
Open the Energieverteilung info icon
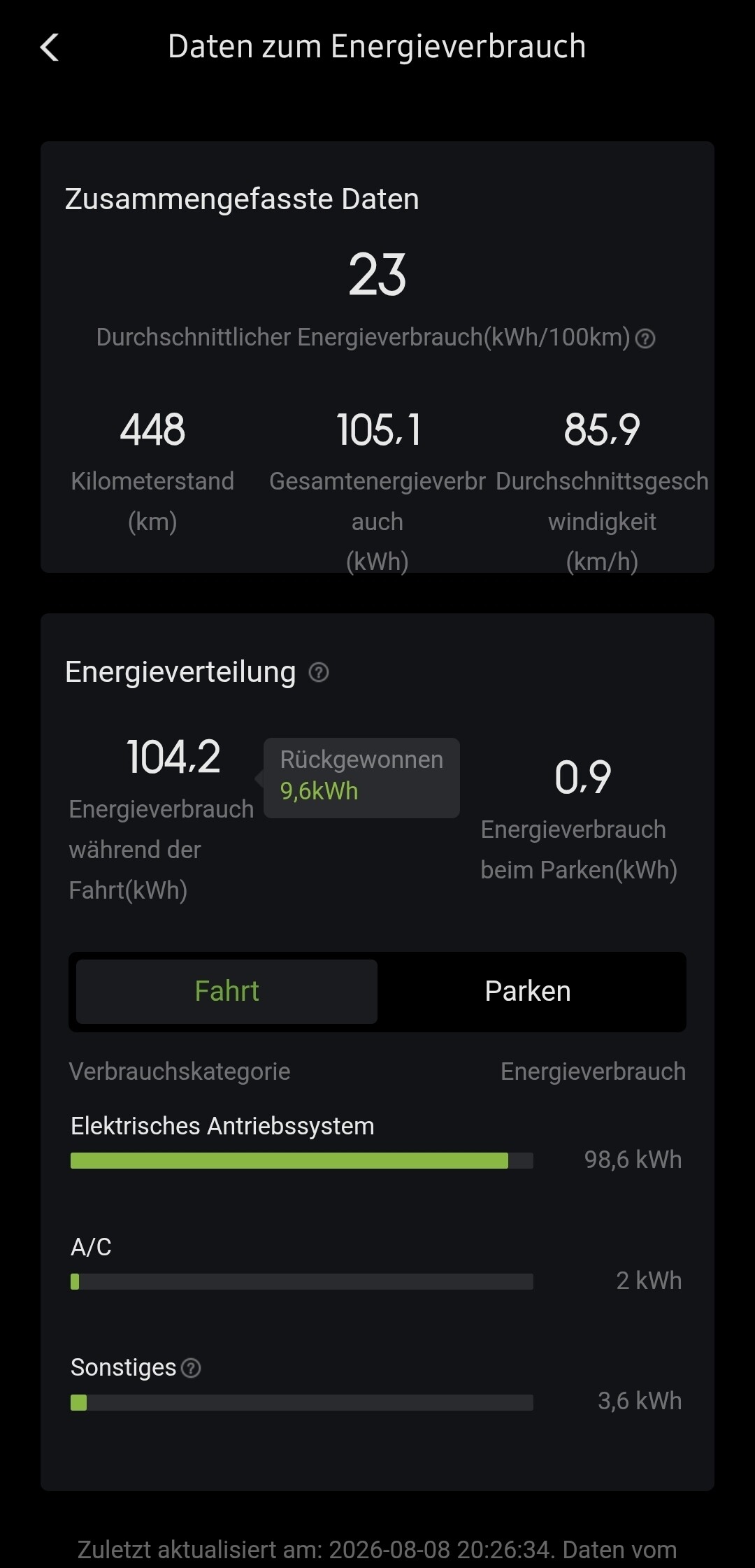319,673
